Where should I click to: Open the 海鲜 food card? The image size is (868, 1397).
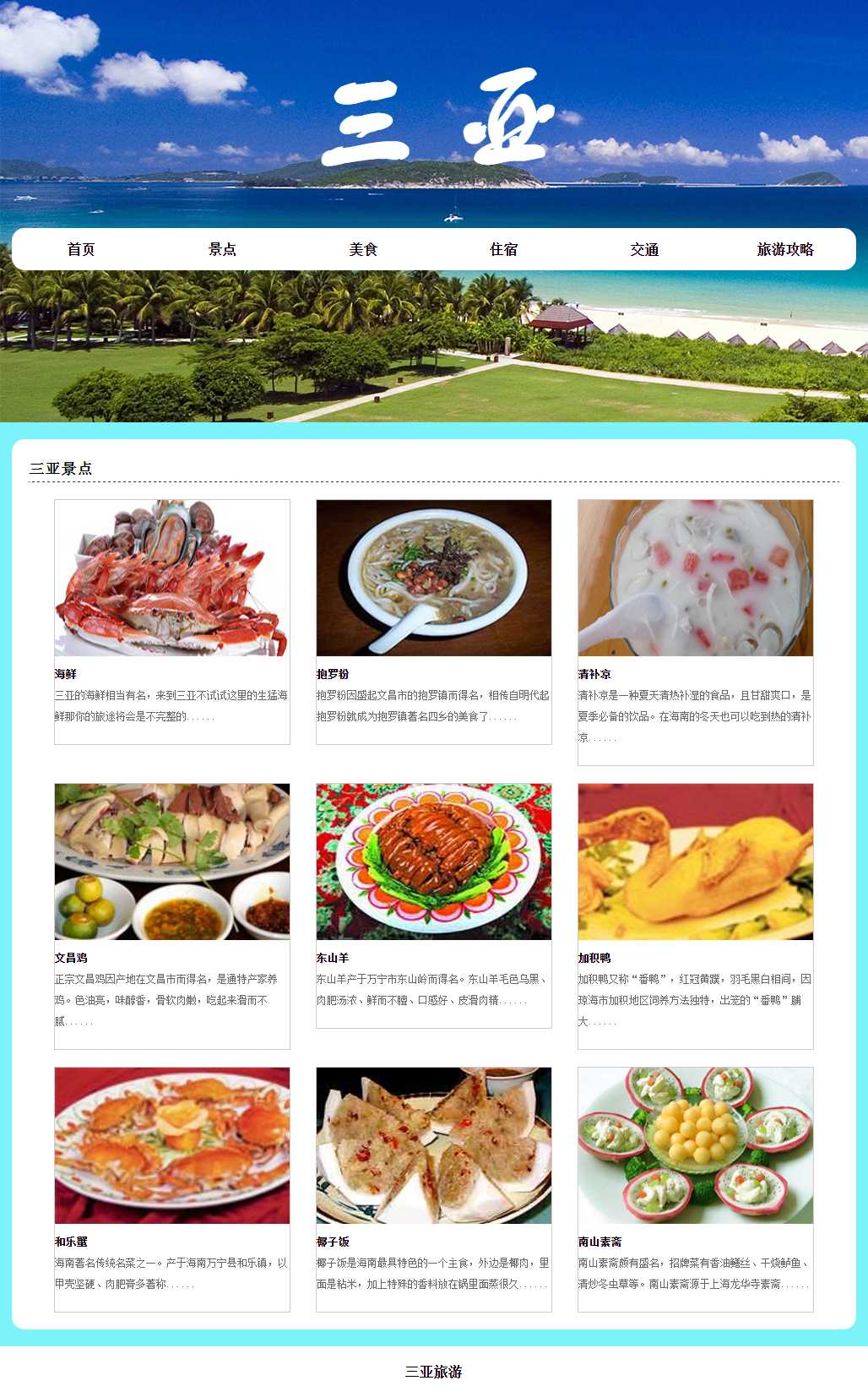(172, 579)
